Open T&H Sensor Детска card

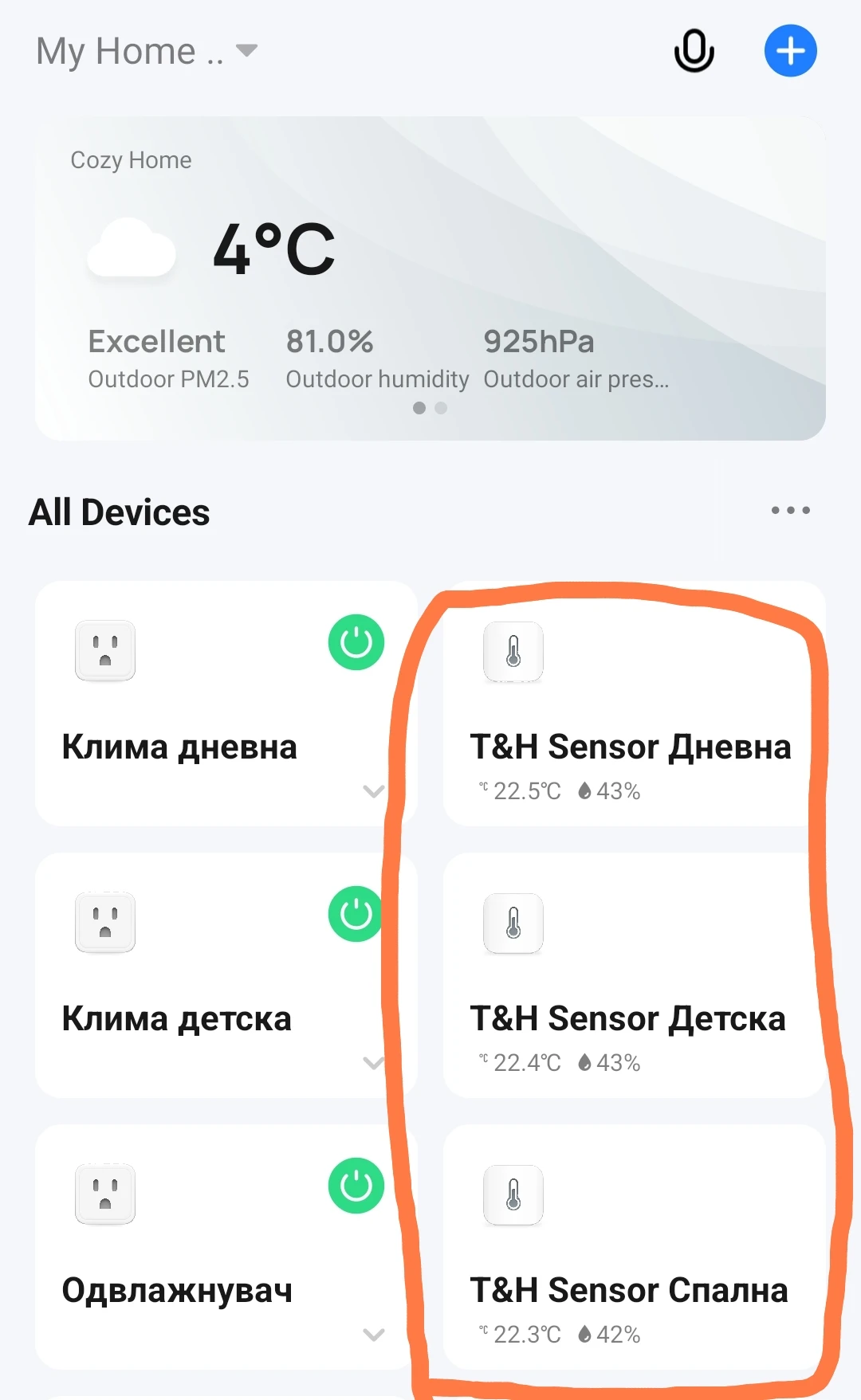(634, 975)
